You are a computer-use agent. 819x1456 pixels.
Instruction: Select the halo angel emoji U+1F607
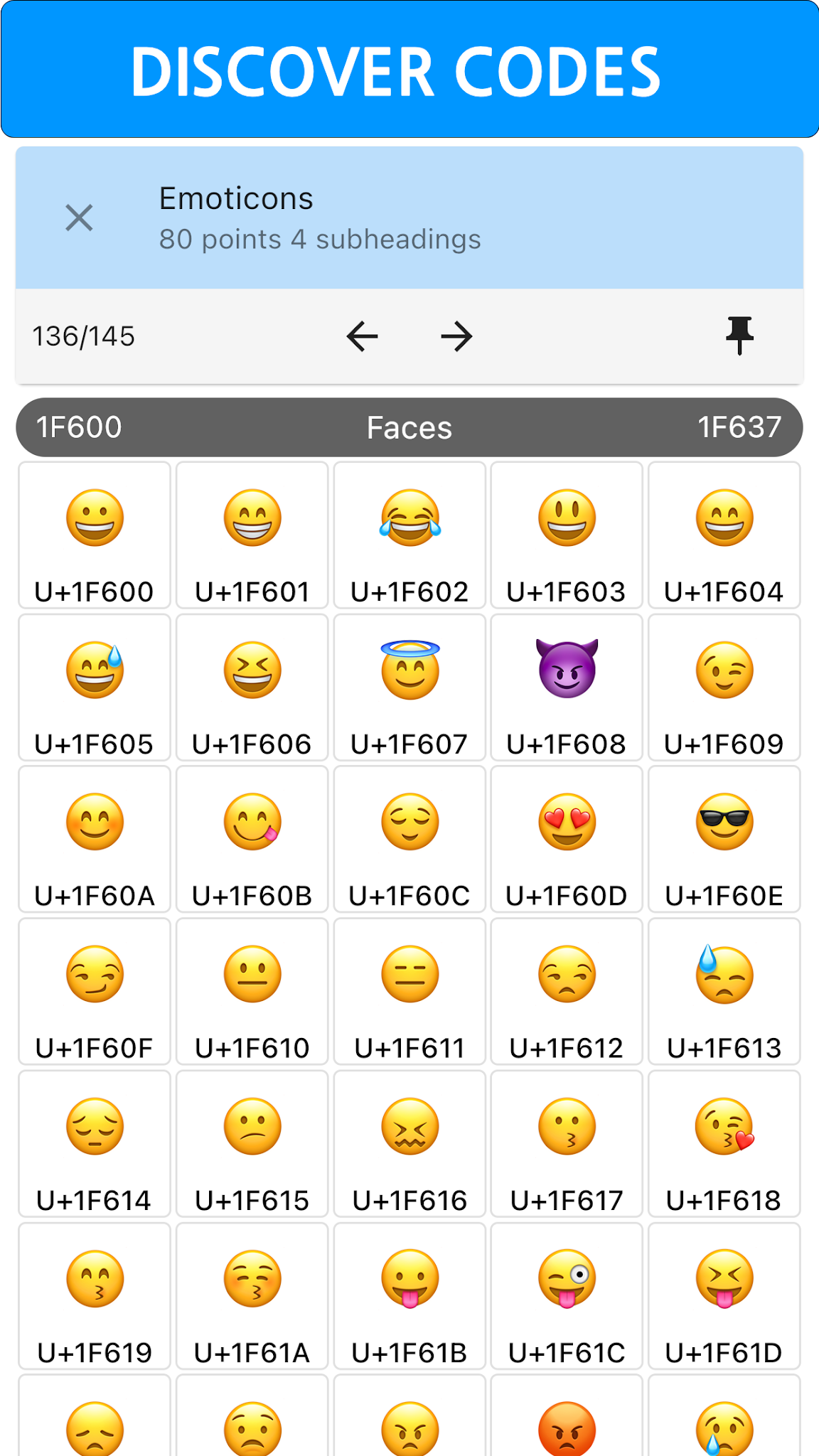coord(409,670)
